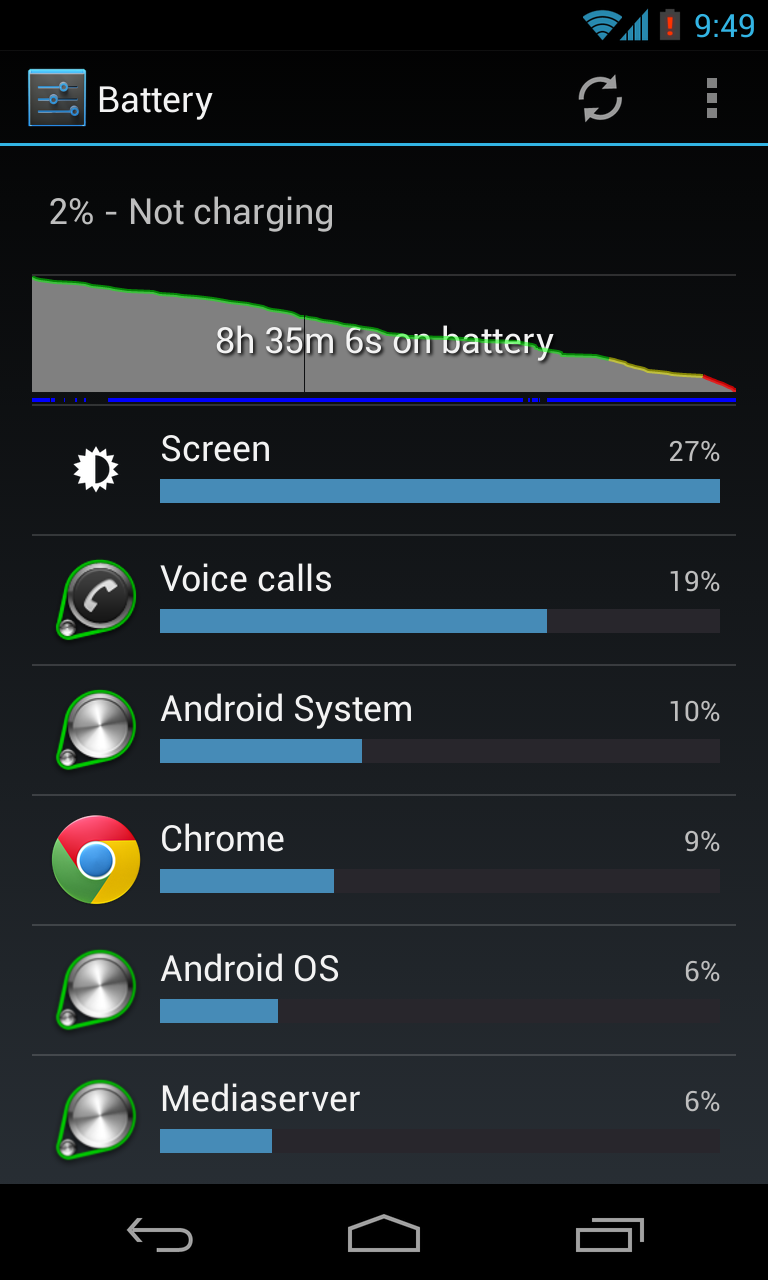Go back via the Battery header icon
This screenshot has height=1280, width=768.
[x=57, y=98]
